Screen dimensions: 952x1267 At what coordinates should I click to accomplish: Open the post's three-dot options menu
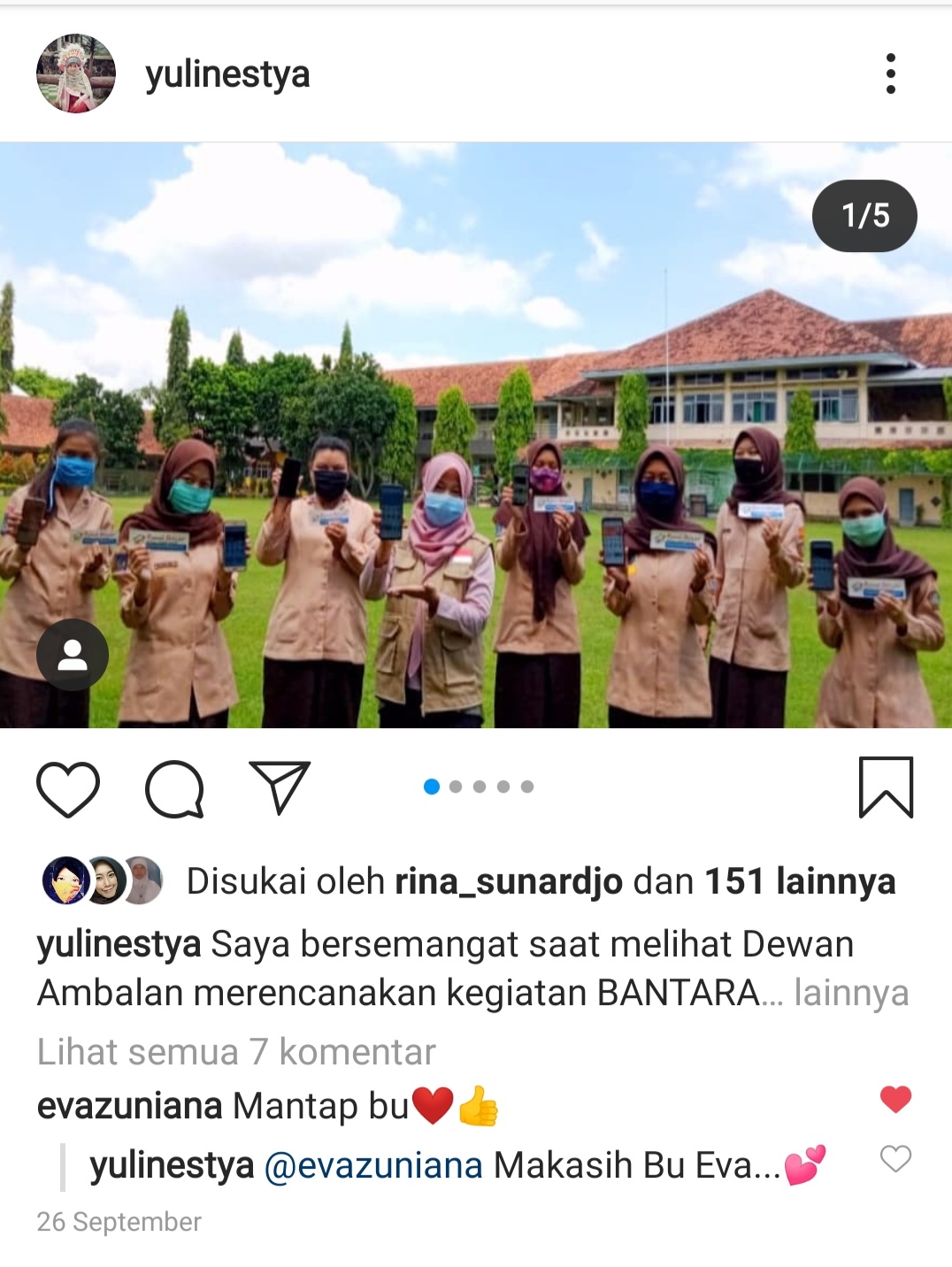coord(890,73)
